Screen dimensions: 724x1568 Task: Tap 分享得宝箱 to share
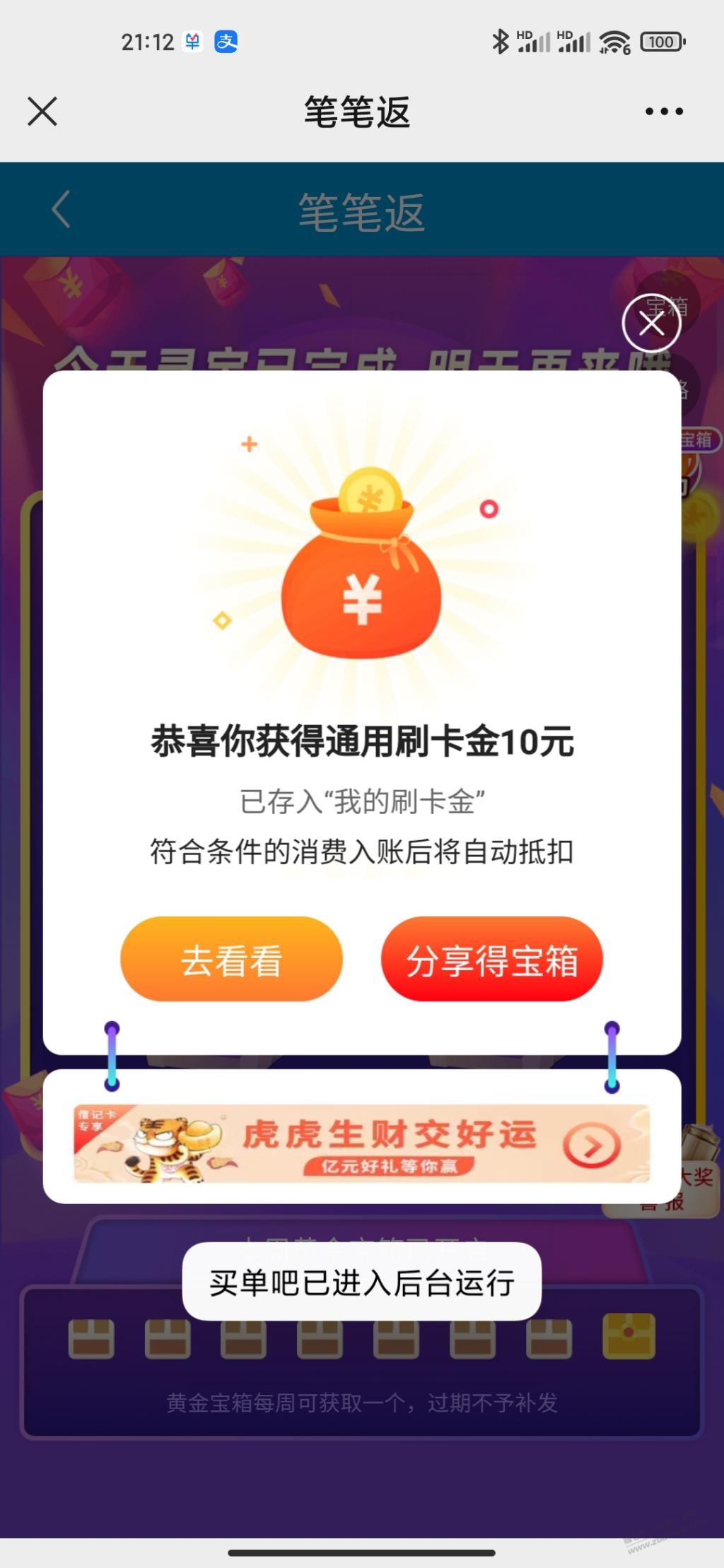pos(492,959)
